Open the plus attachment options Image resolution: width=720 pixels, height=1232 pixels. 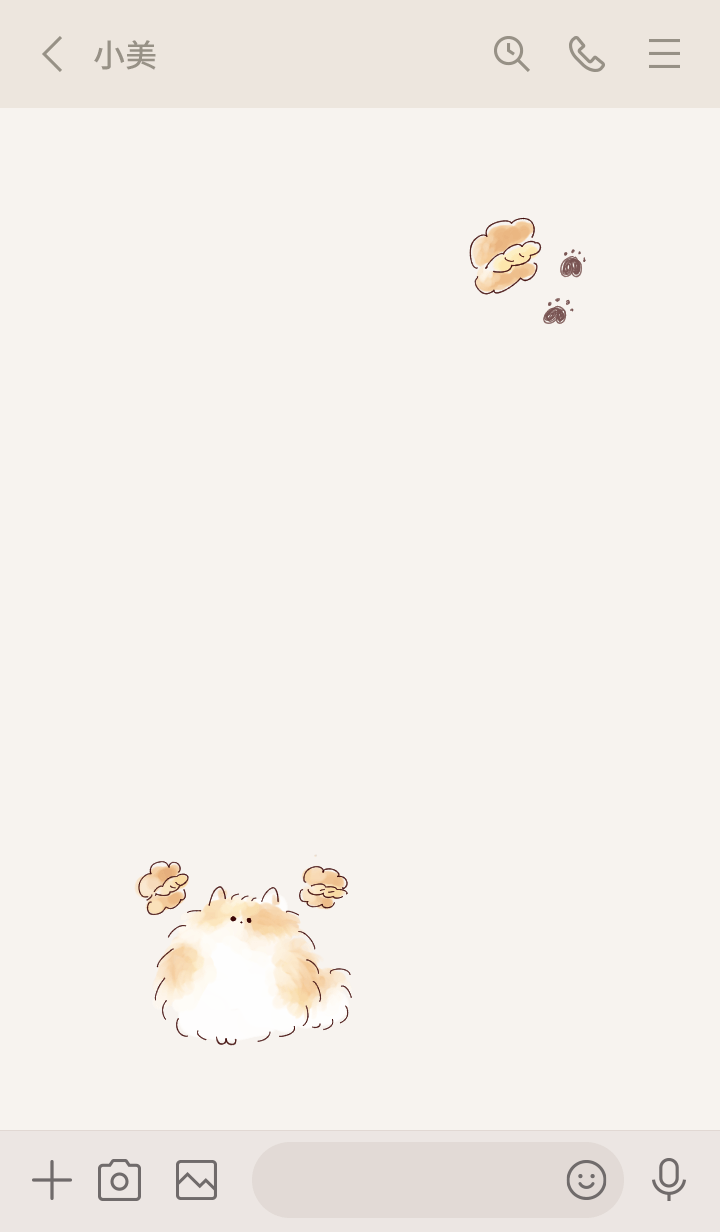pos(52,1180)
